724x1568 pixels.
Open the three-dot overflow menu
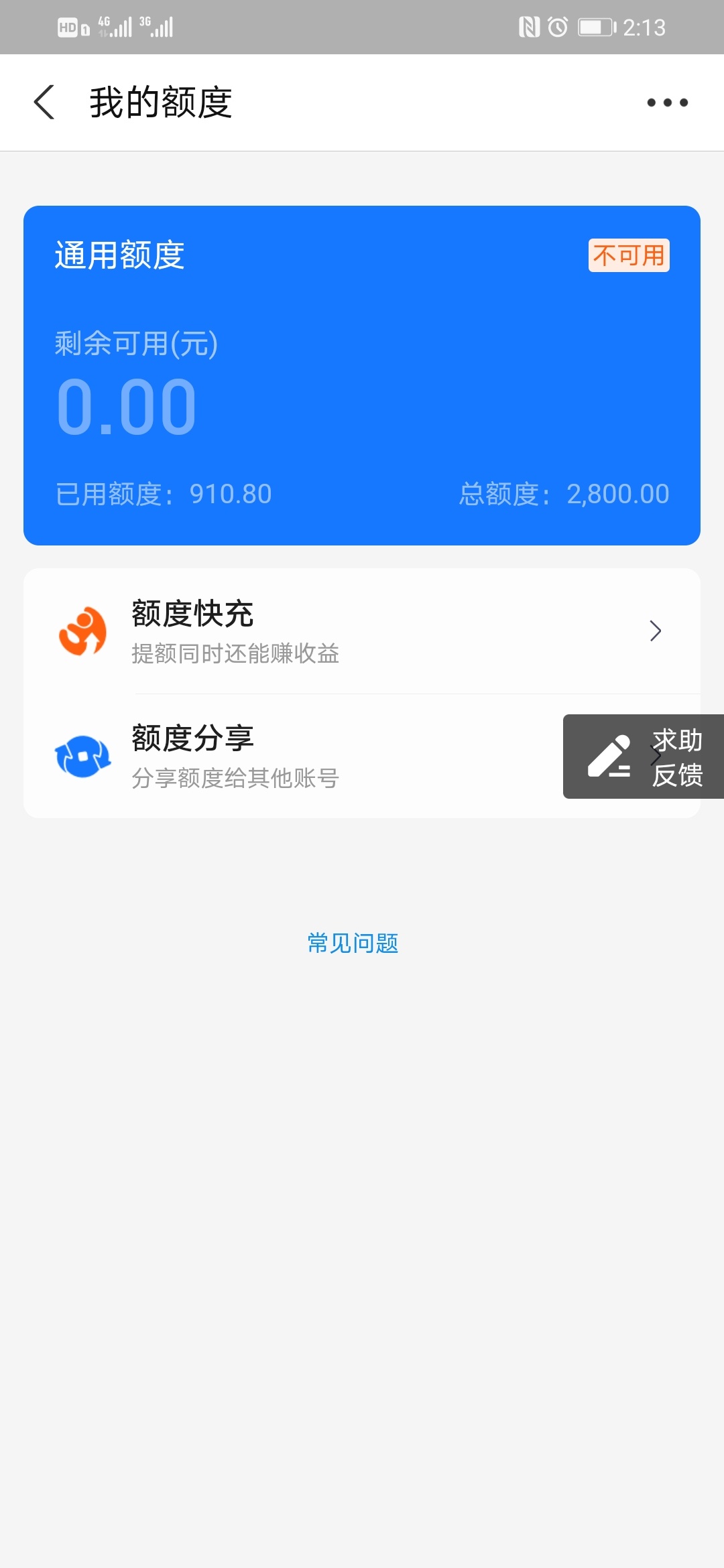click(x=667, y=103)
